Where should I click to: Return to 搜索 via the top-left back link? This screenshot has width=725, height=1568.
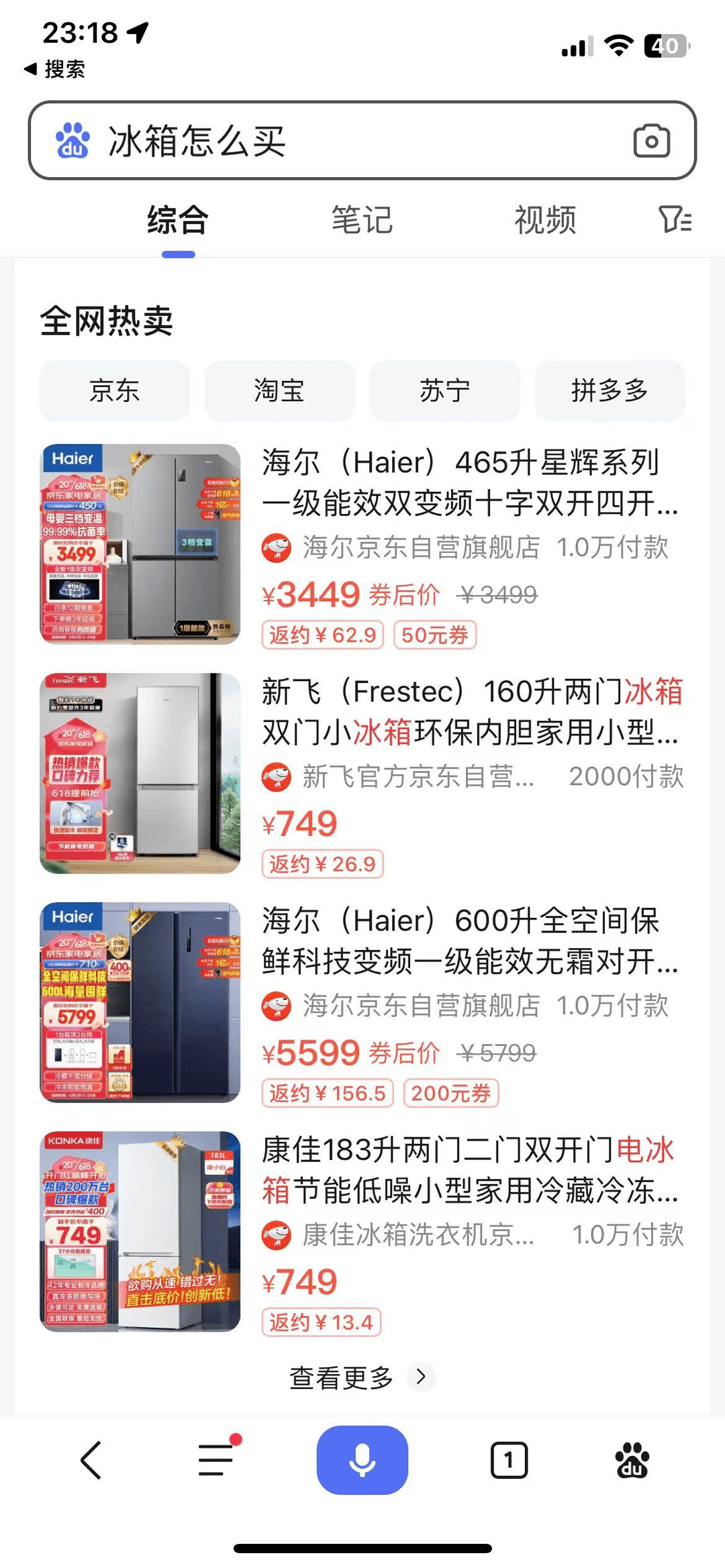55,68
